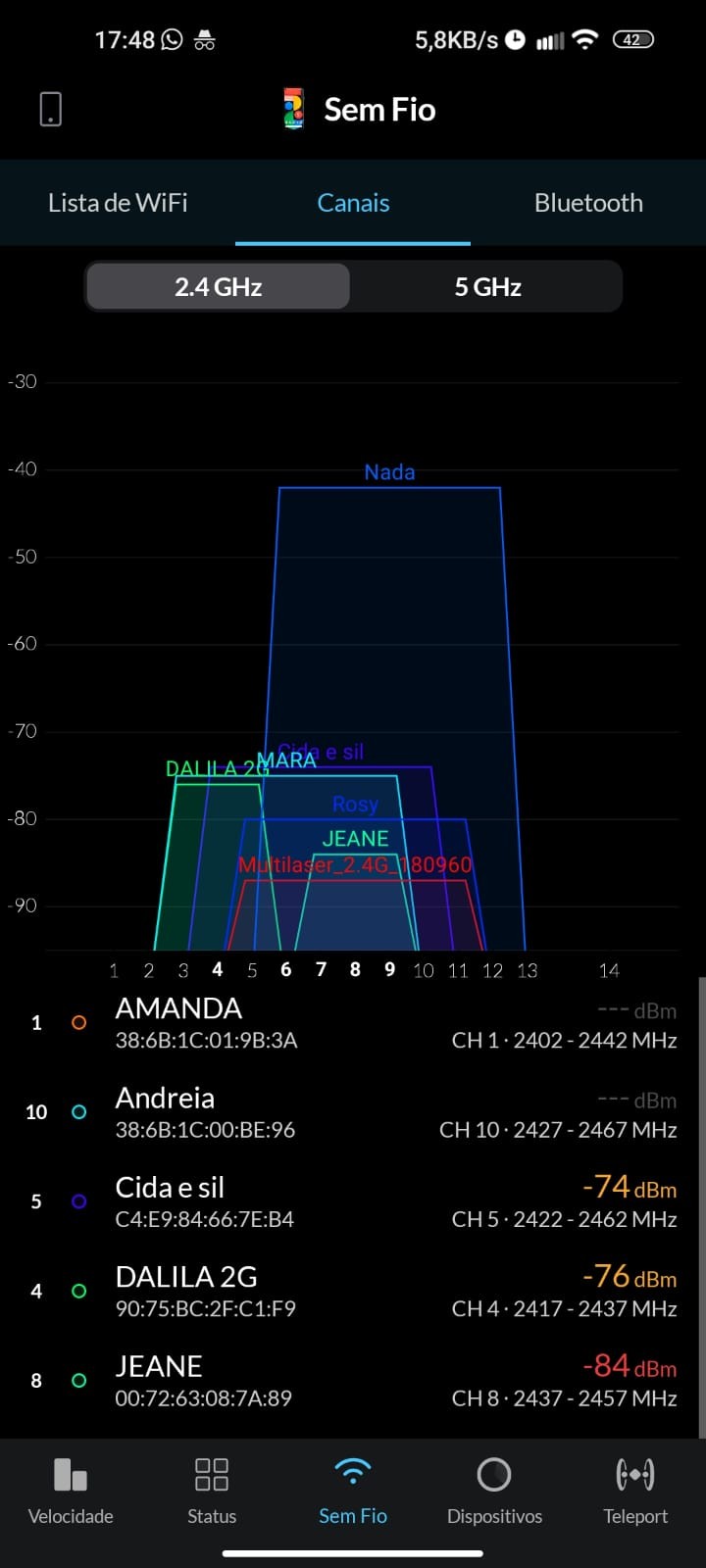Tap the DALILA 2G network row
This screenshot has height=1568, width=706.
tap(353, 1291)
